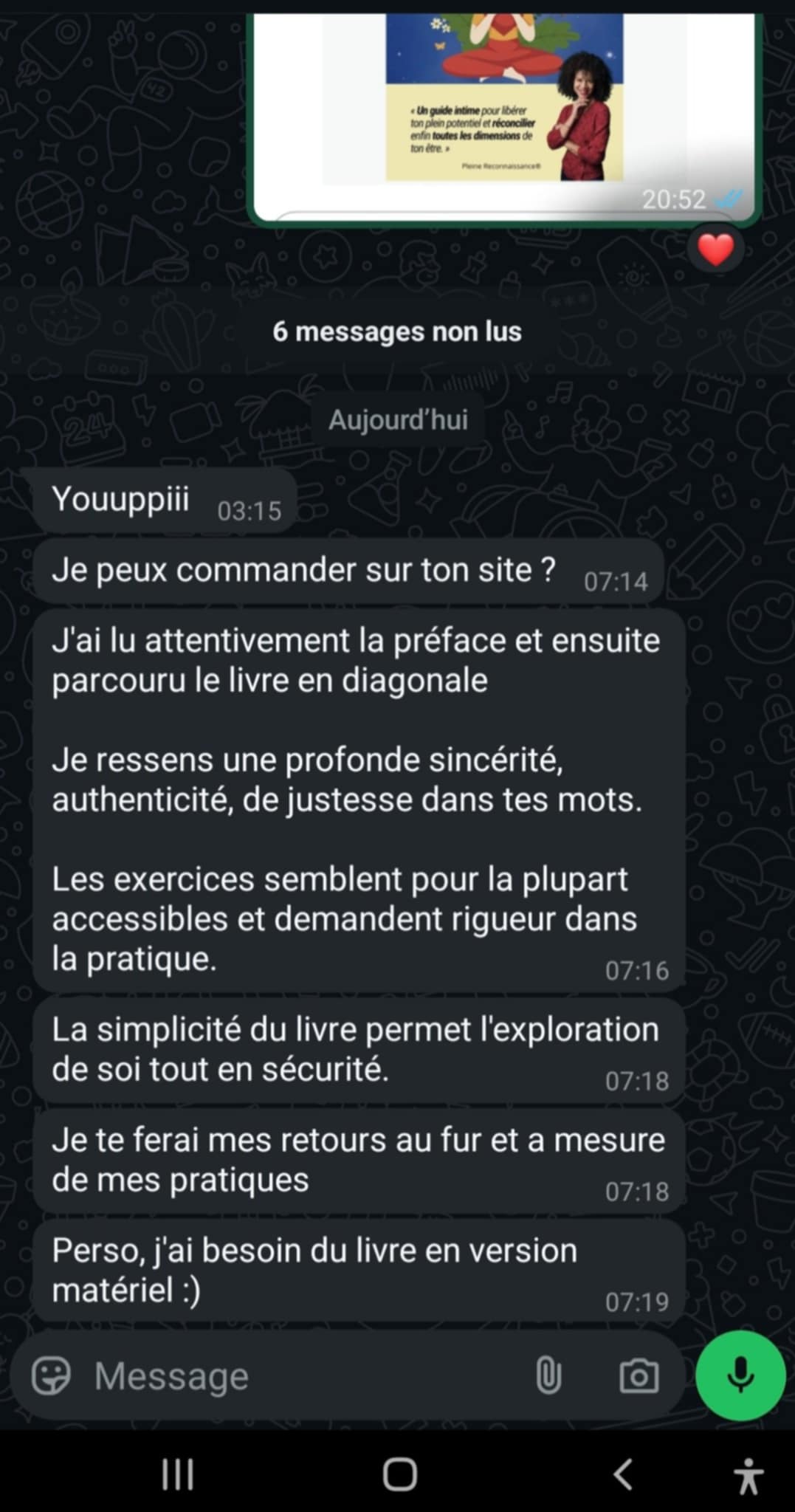The height and width of the screenshot is (1512, 795).
Task: Tap the Message text field
Action: (x=295, y=1376)
